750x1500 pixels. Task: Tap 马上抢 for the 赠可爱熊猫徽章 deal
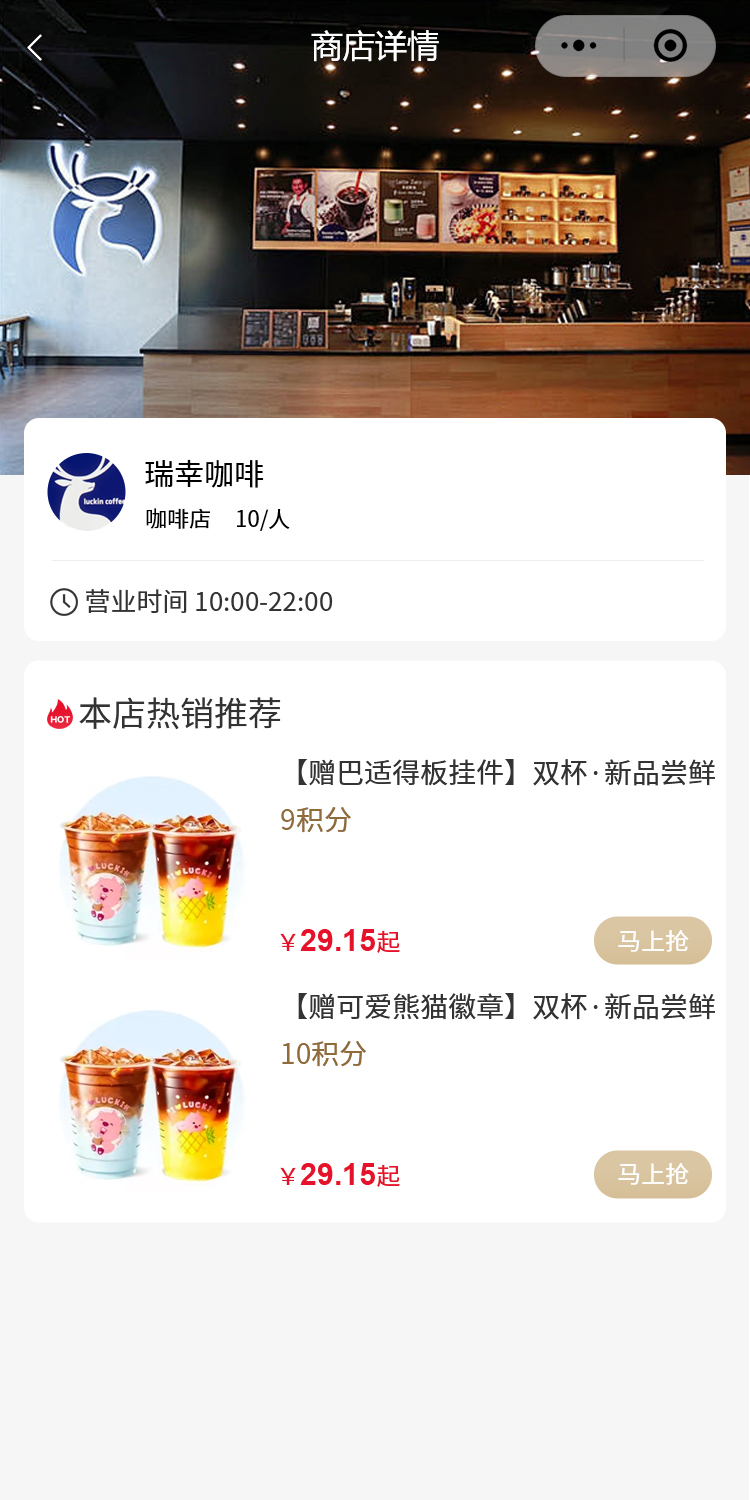[x=652, y=1174]
